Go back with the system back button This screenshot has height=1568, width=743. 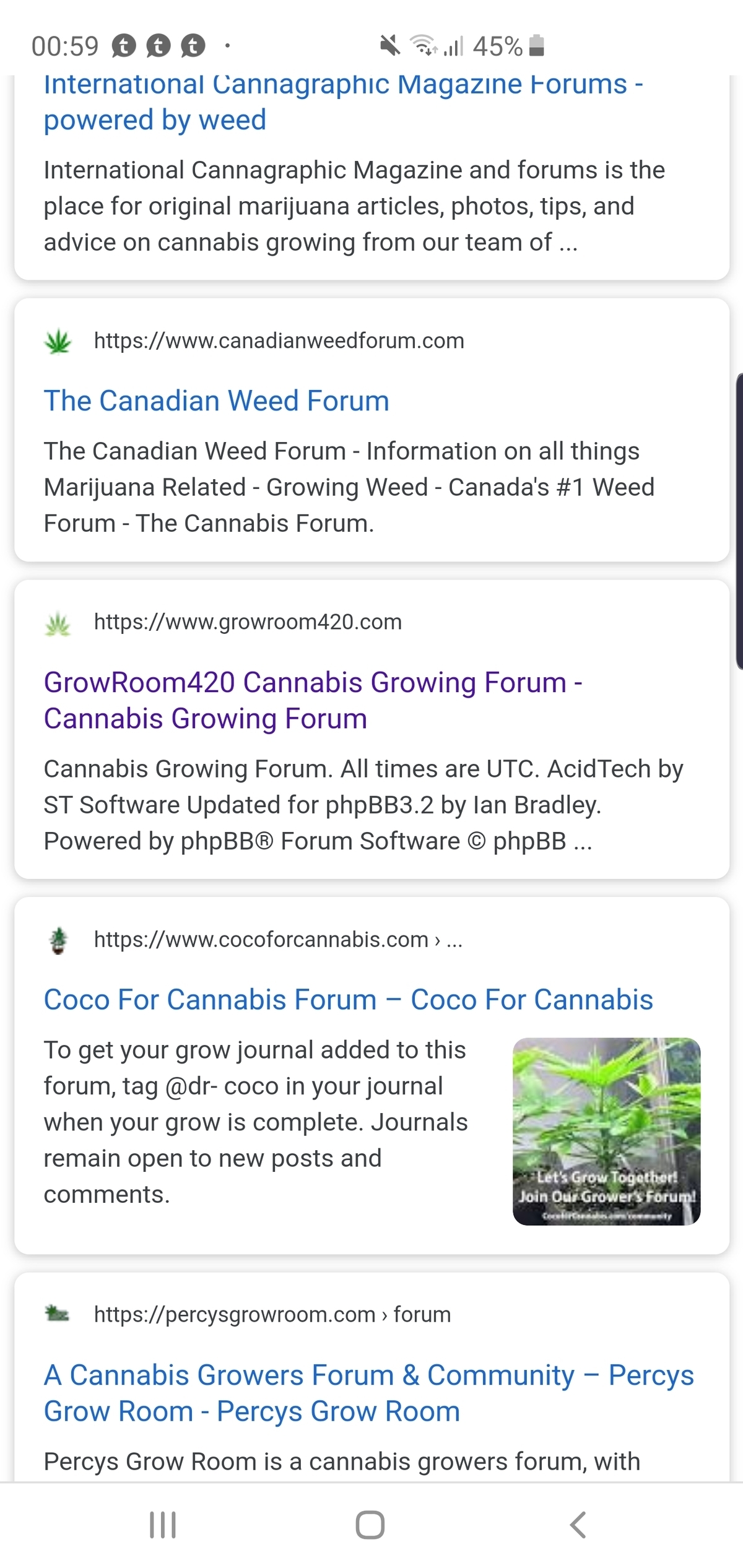click(578, 1525)
